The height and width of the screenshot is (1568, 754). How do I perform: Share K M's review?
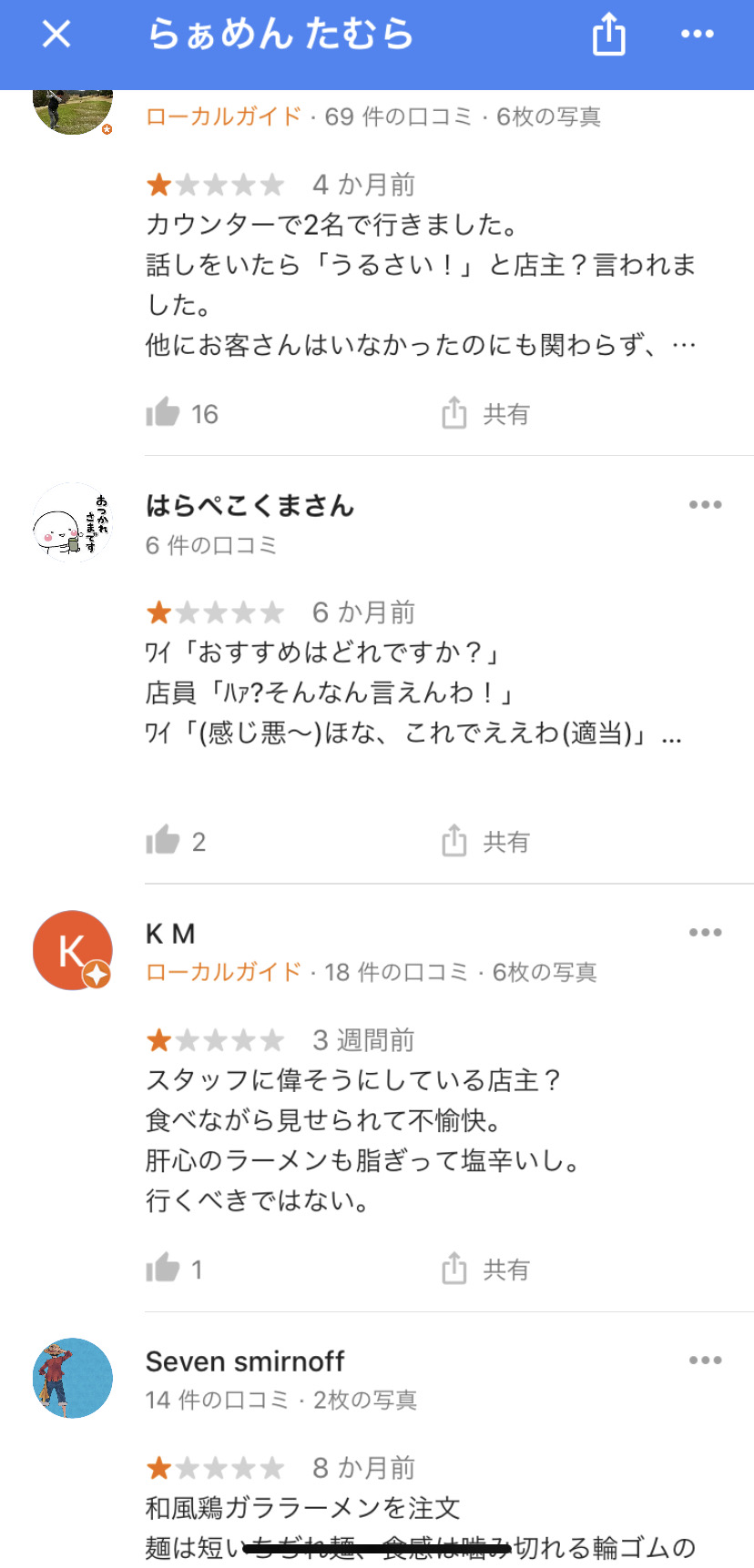(485, 1269)
